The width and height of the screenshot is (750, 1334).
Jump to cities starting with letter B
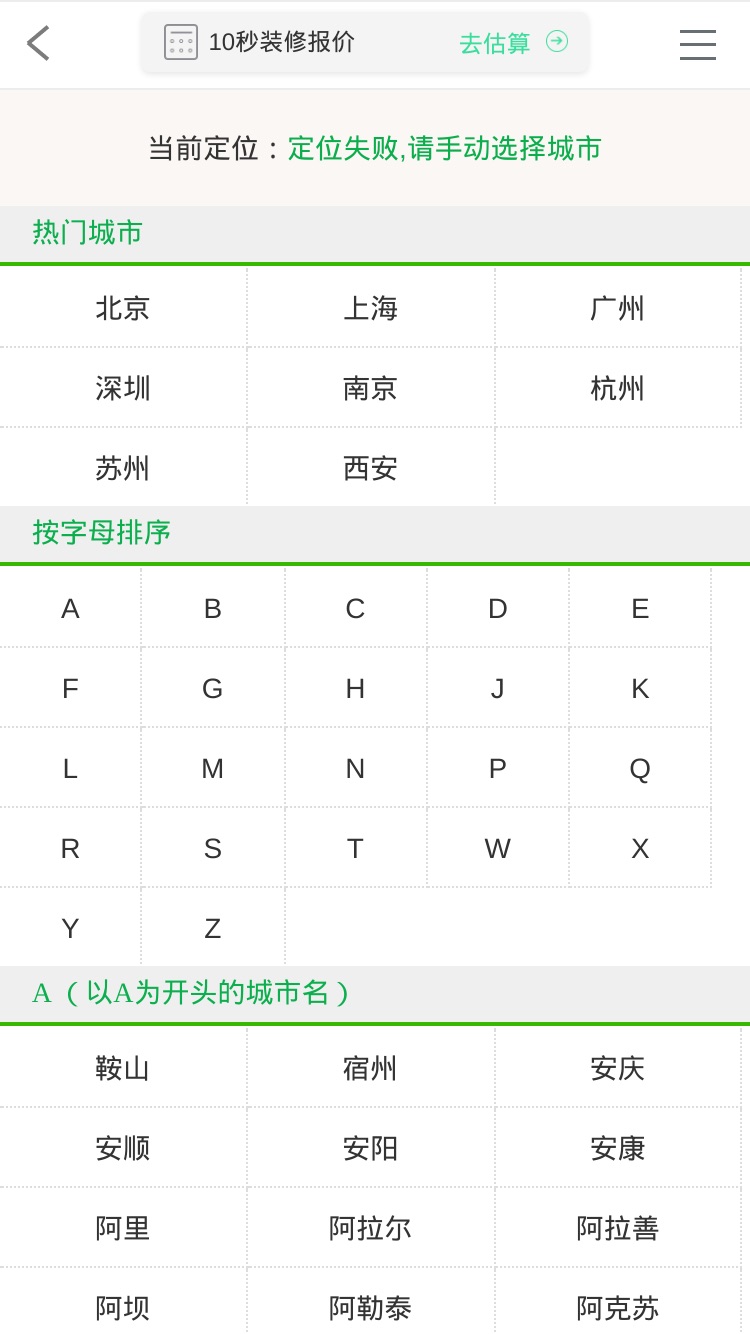coord(213,608)
